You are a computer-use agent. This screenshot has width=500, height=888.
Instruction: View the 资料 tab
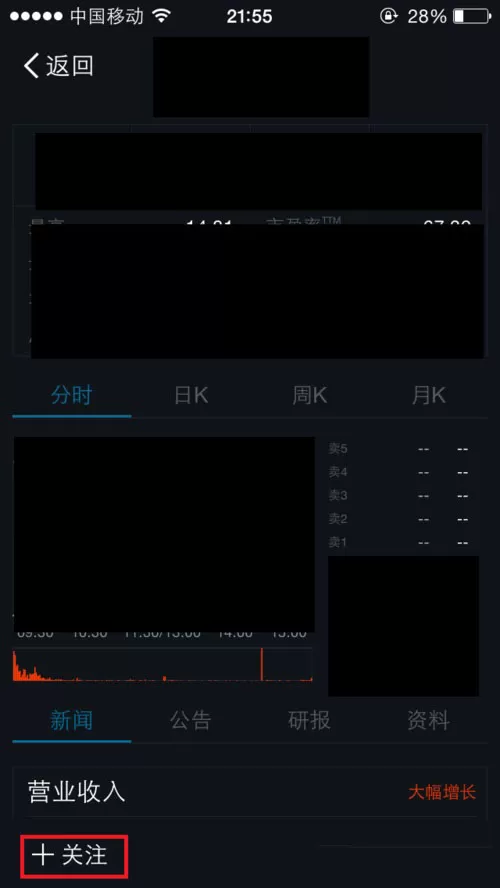[x=429, y=721]
